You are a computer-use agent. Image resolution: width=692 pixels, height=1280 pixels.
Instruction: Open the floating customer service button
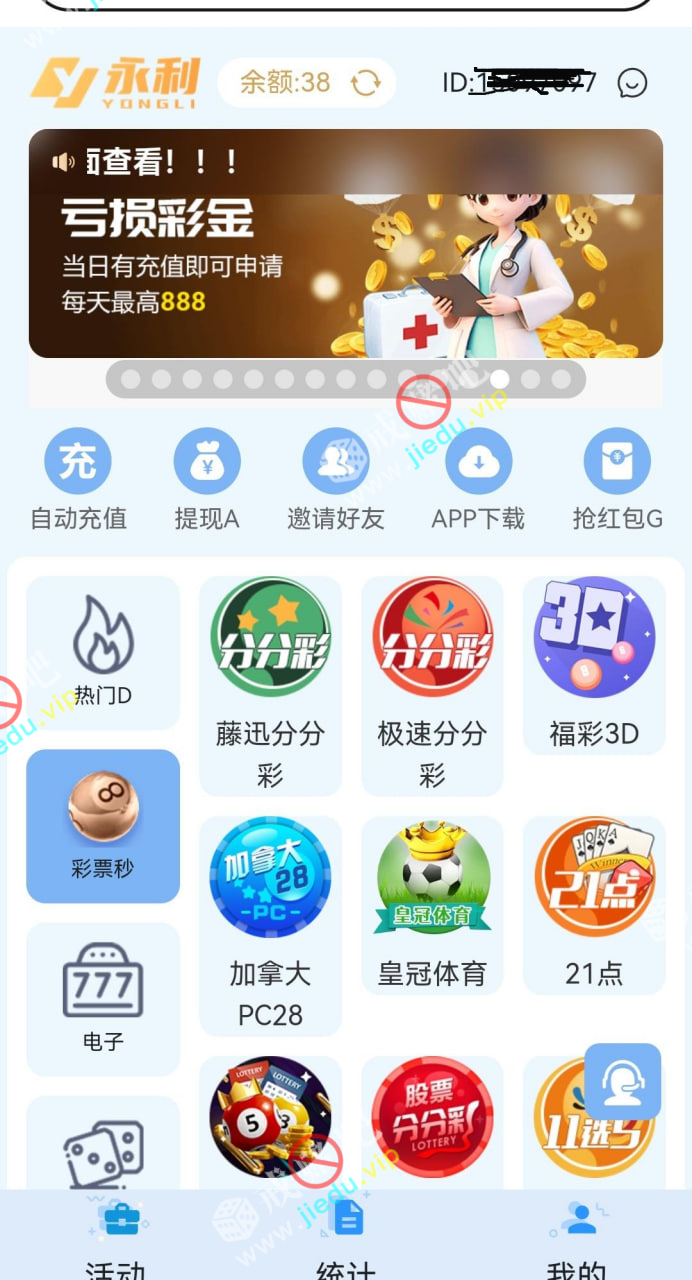pyautogui.click(x=623, y=1081)
